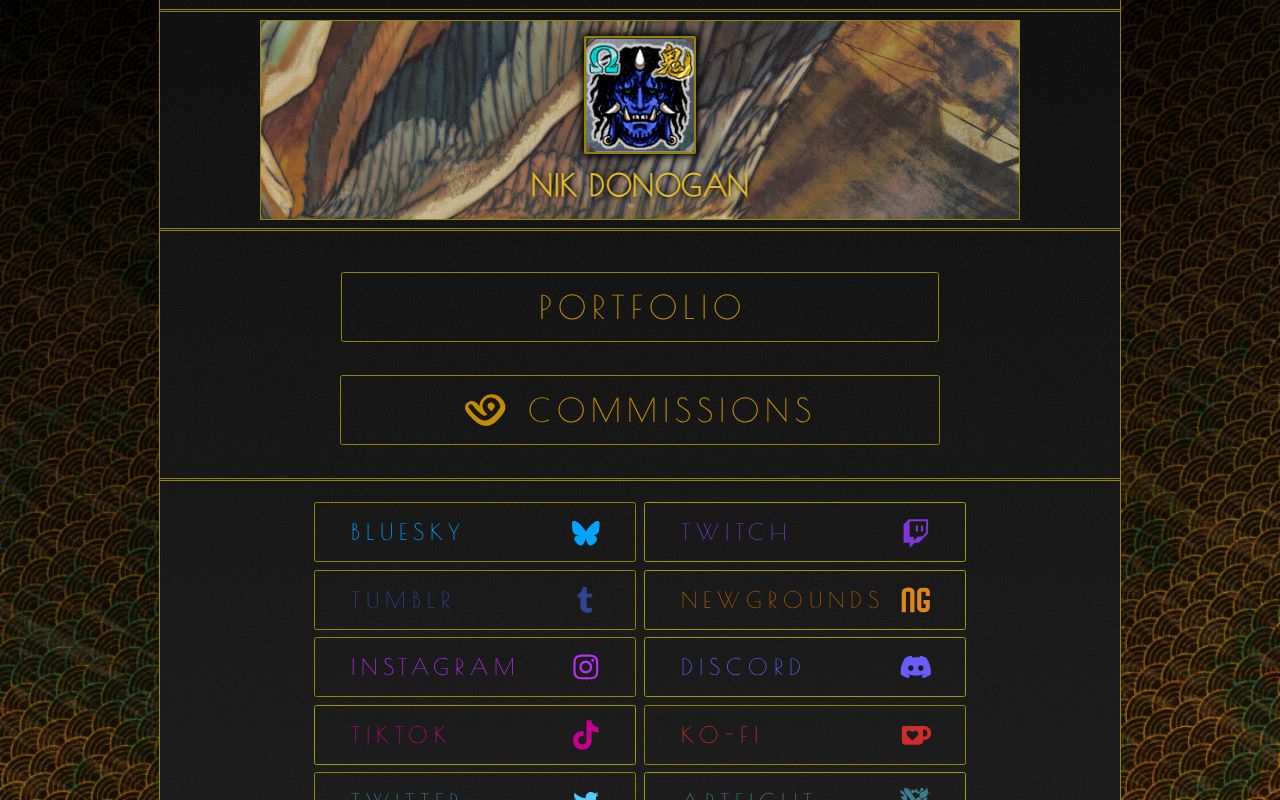The width and height of the screenshot is (1280, 800).
Task: Open the Commissions page
Action: click(640, 410)
